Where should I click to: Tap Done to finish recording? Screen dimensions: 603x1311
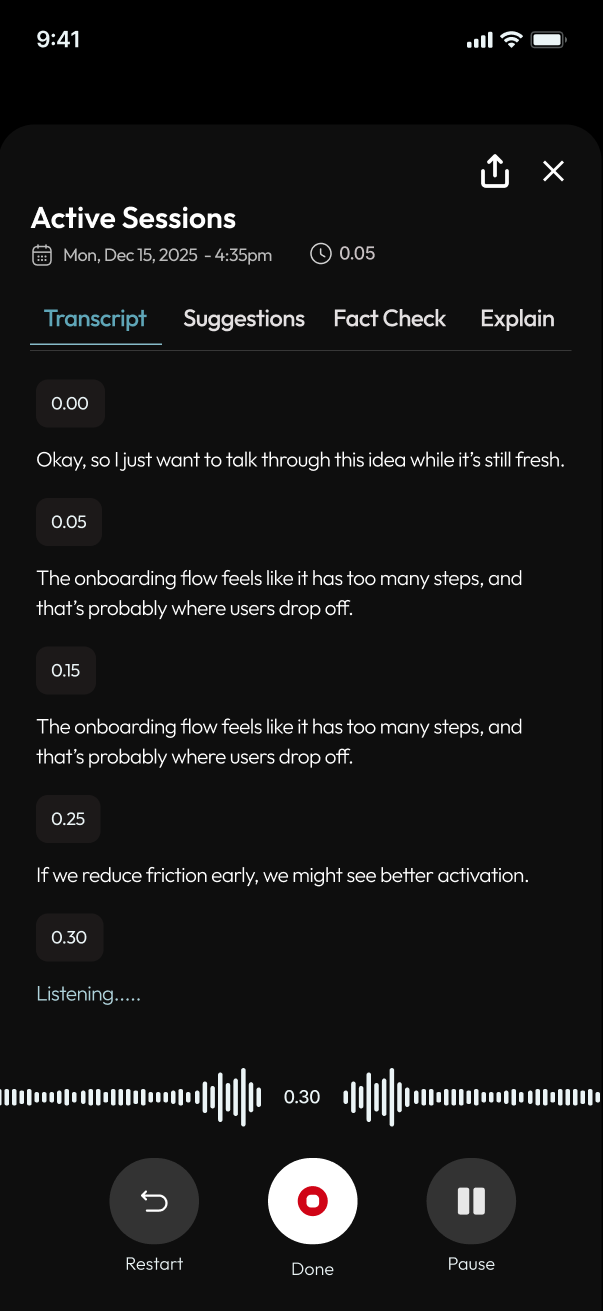pos(312,1201)
